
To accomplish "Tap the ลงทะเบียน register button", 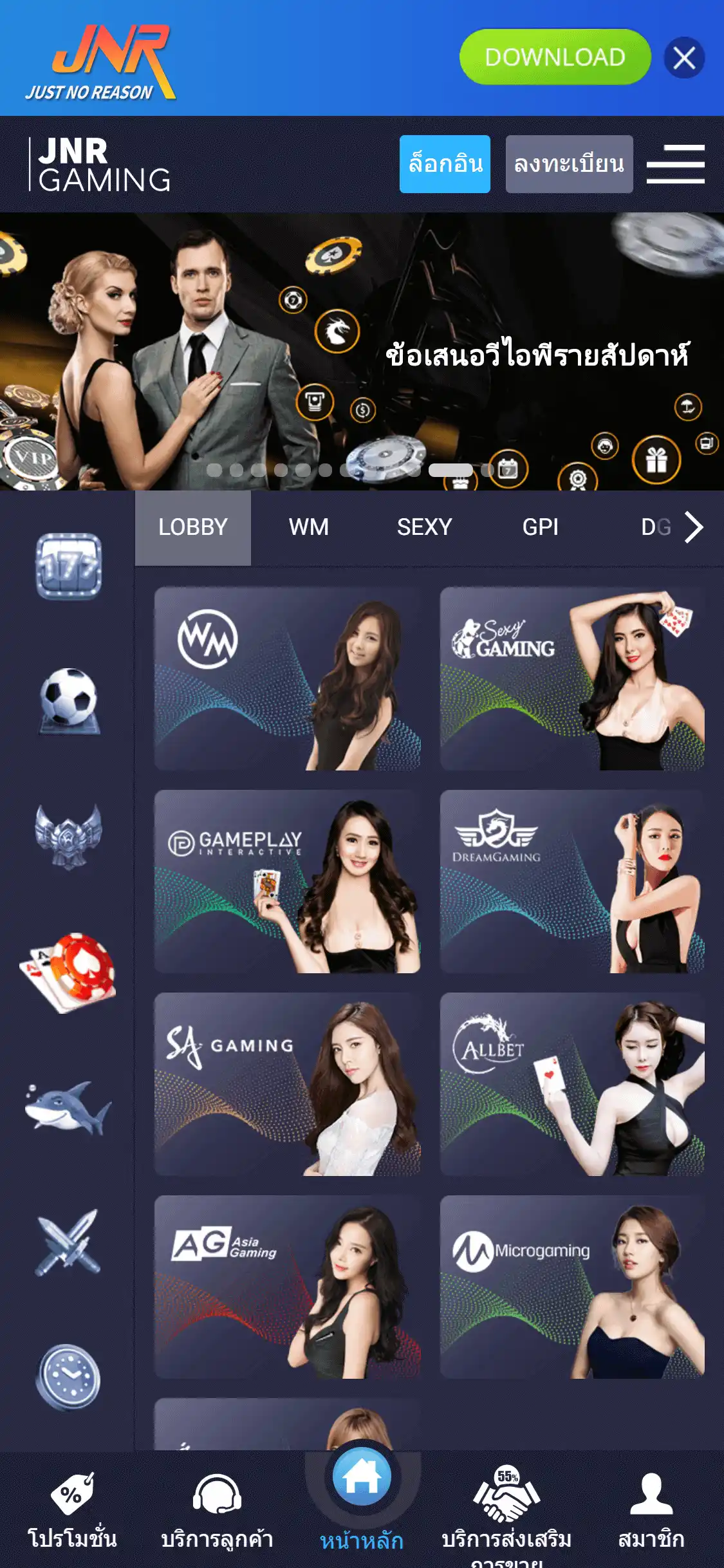I will point(569,164).
